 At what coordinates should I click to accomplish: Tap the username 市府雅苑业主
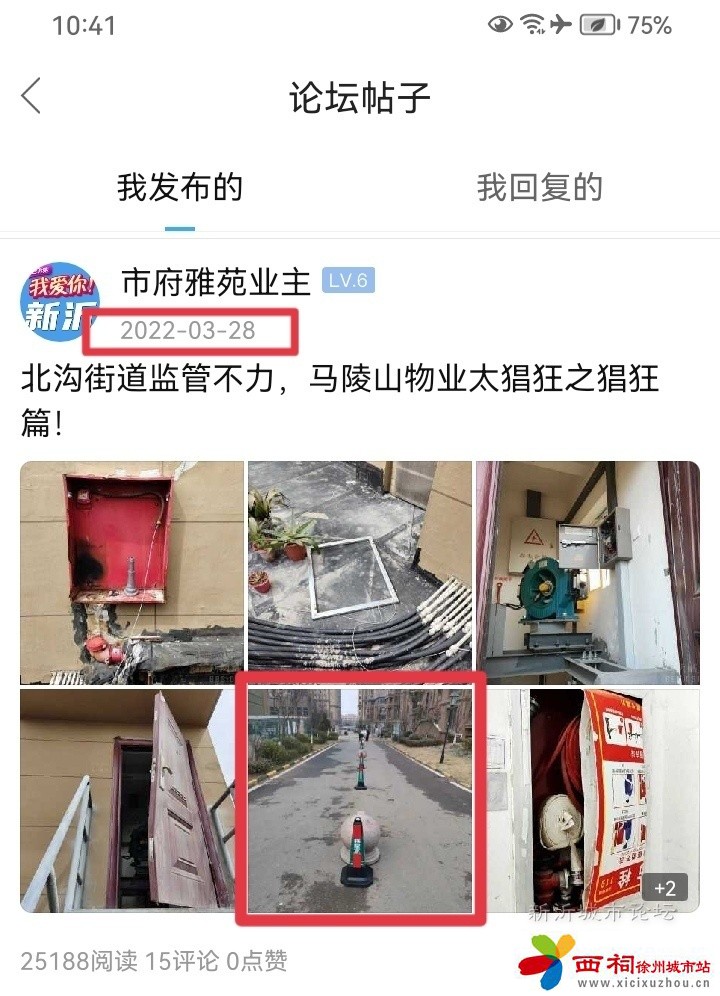pos(216,283)
